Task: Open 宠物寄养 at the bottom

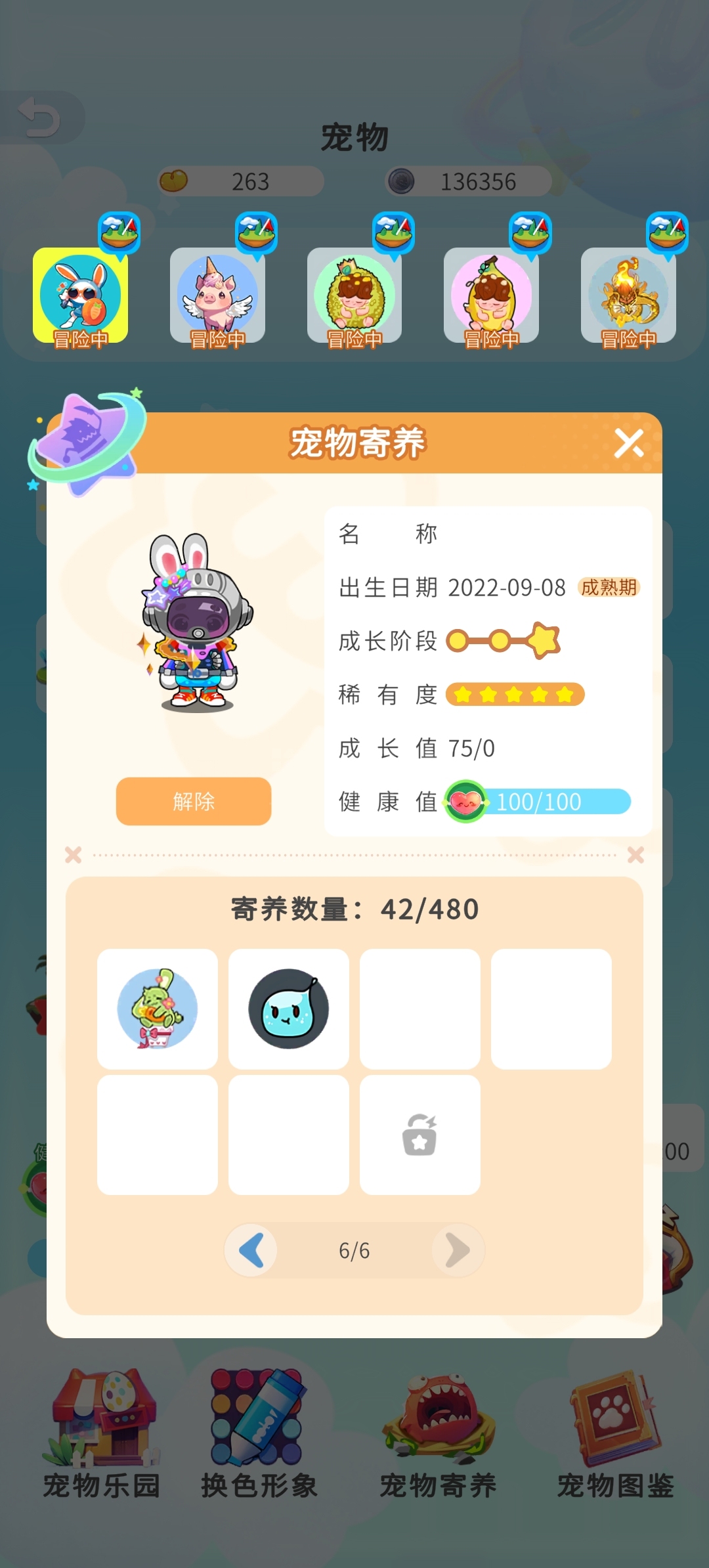Action: coord(439,1435)
